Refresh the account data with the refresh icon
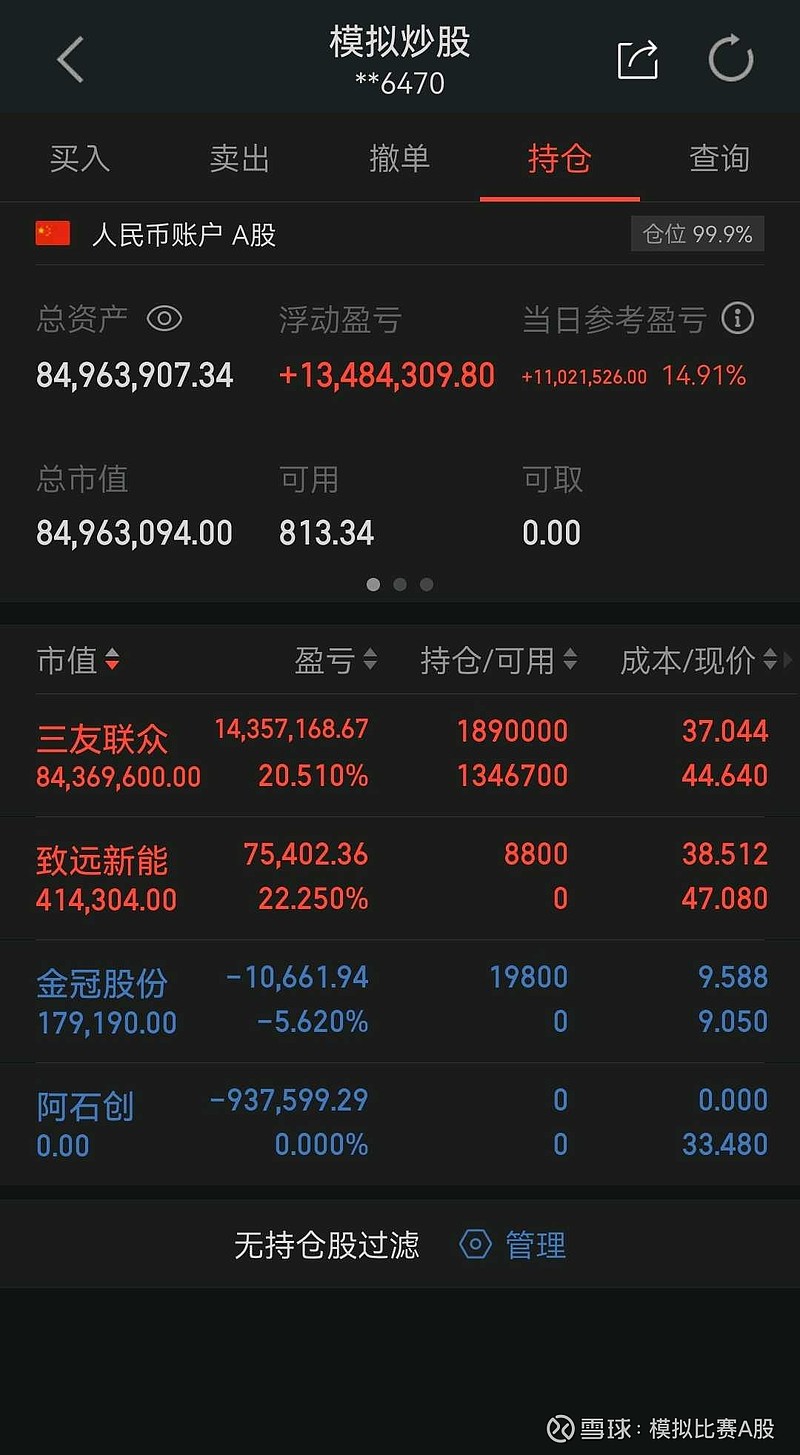800x1455 pixels. click(731, 58)
